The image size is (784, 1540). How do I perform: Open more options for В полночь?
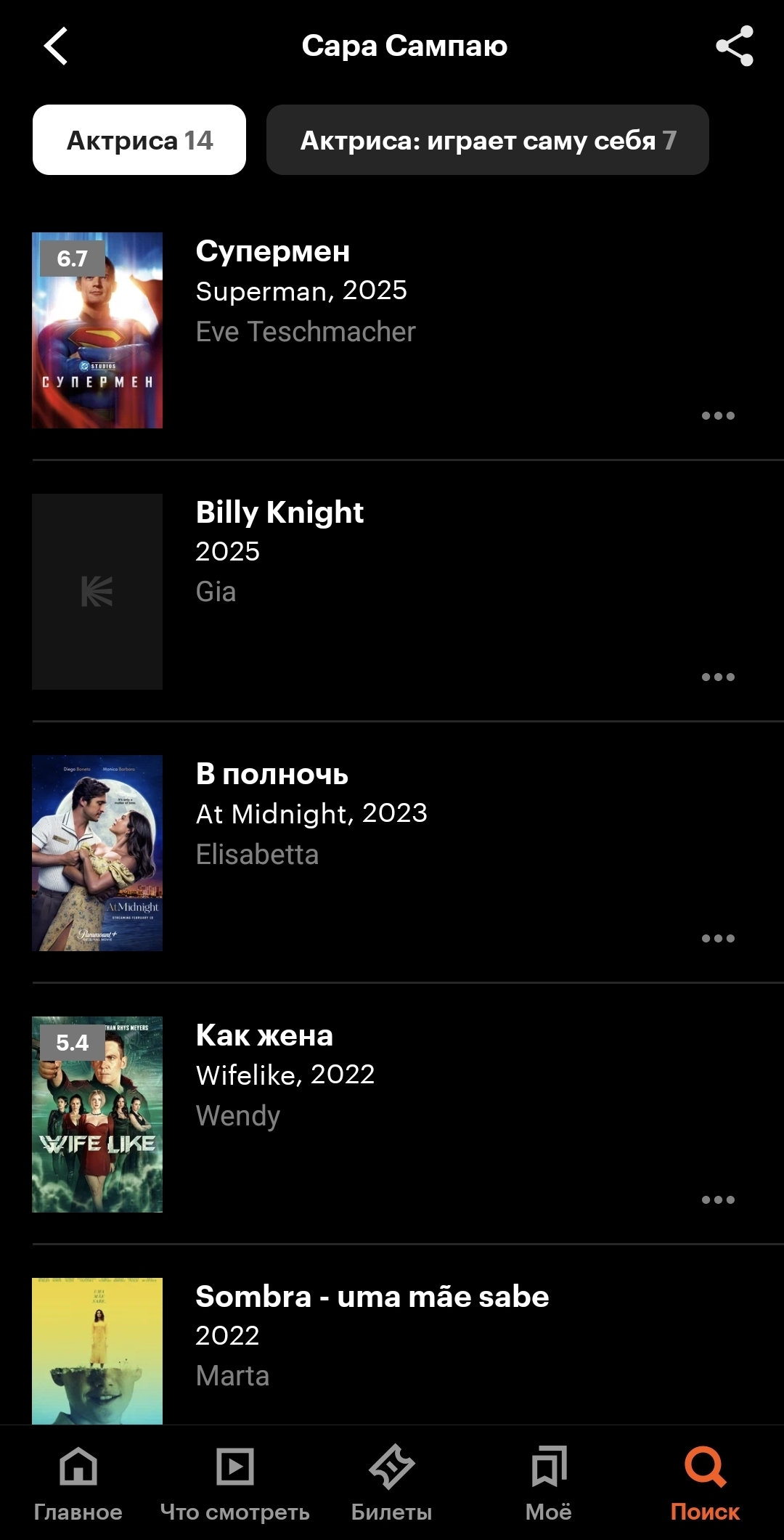pyautogui.click(x=718, y=939)
